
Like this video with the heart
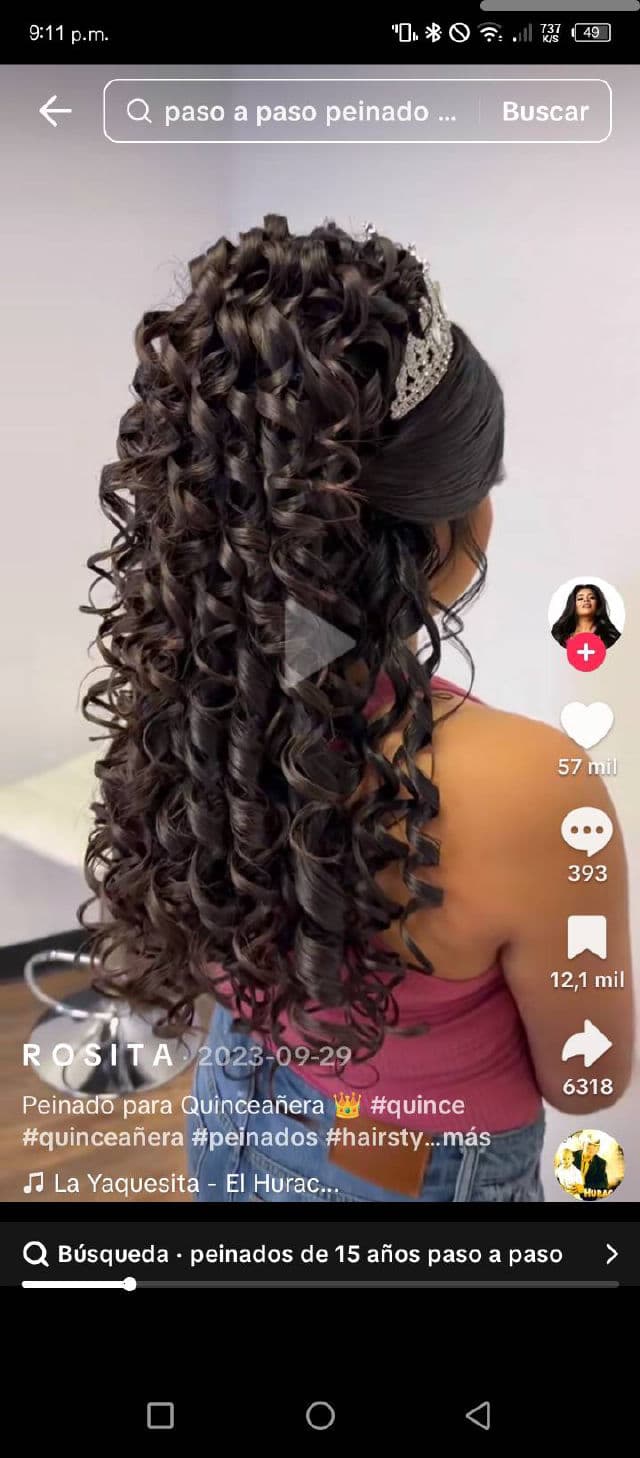(x=587, y=725)
